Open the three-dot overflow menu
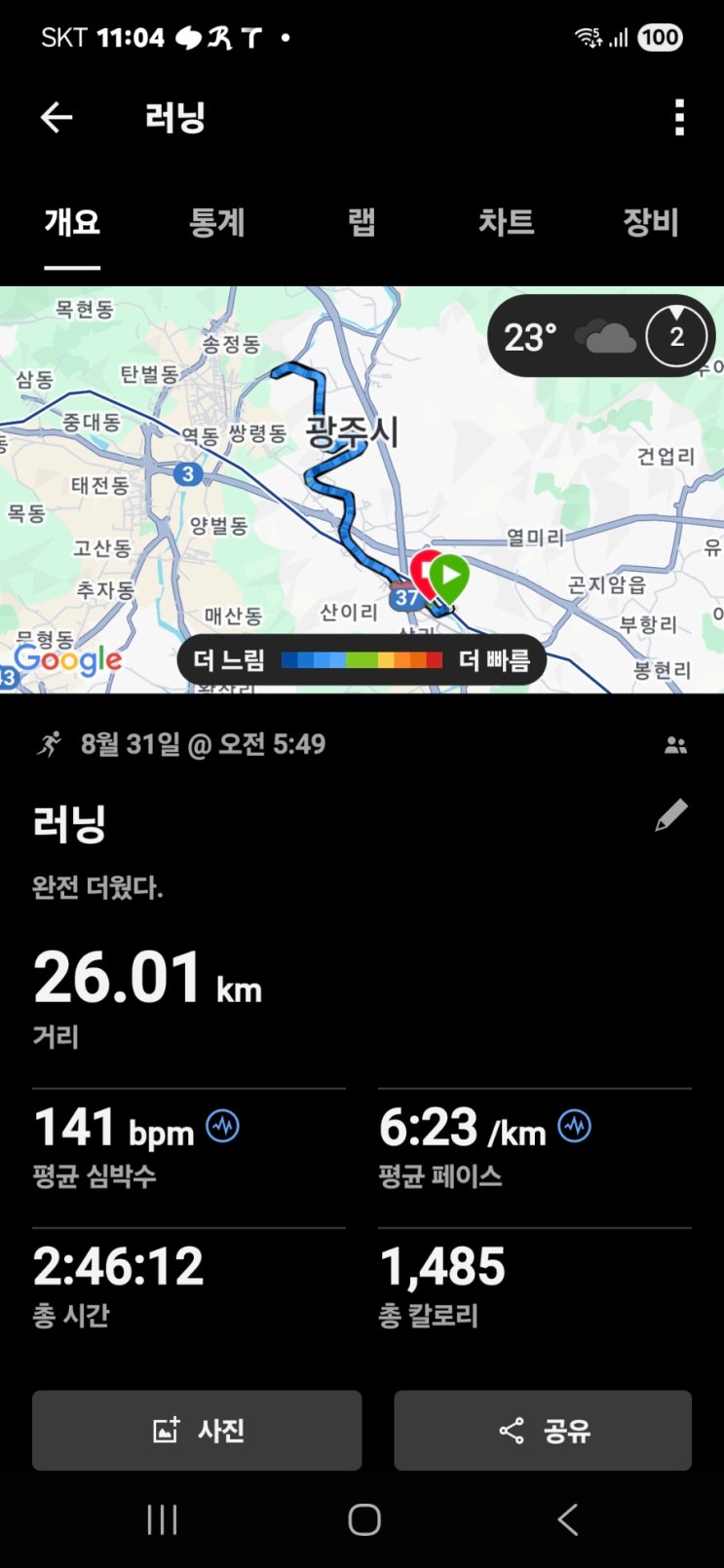Screen dimensions: 724x1568 [x=679, y=118]
